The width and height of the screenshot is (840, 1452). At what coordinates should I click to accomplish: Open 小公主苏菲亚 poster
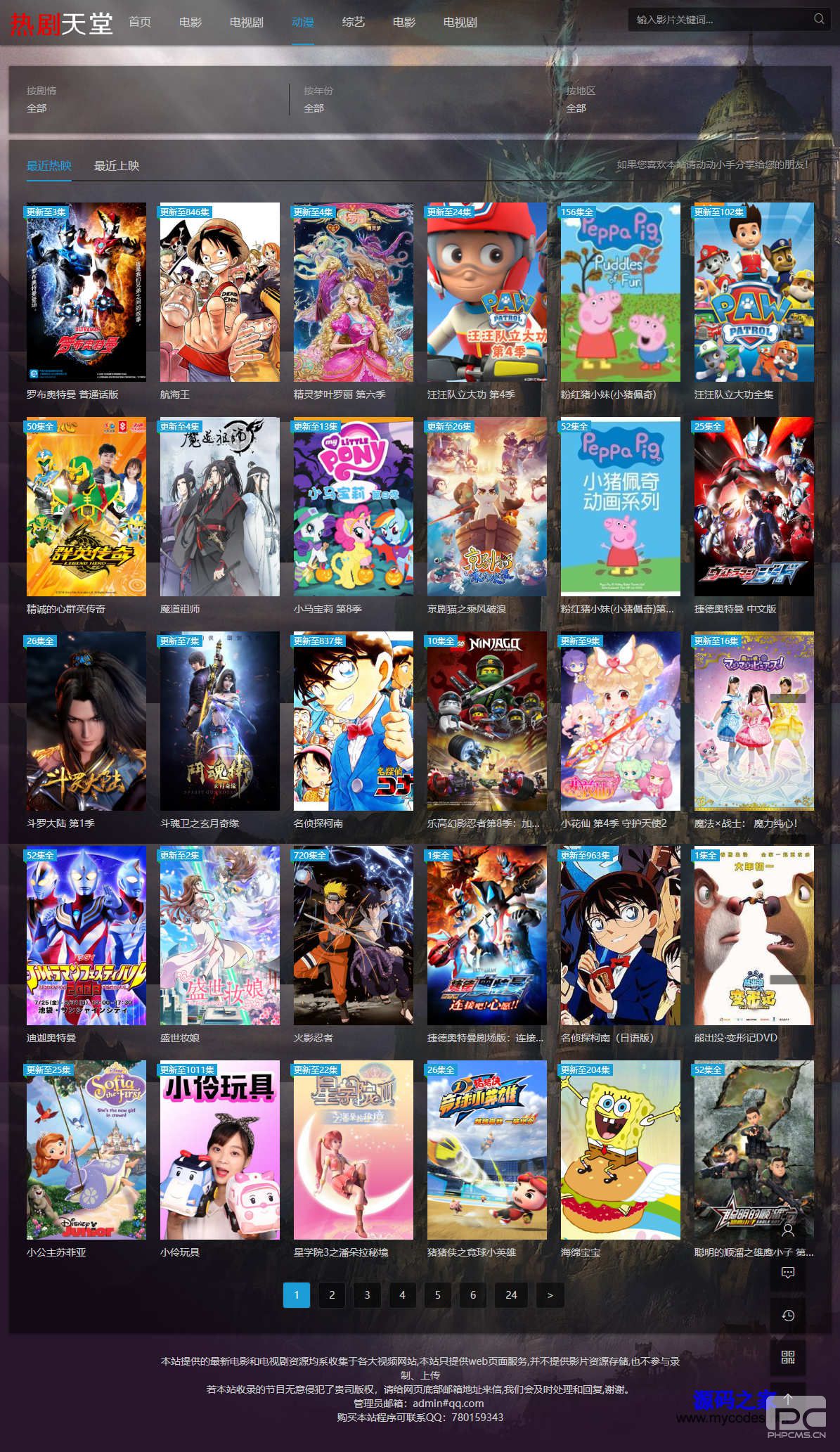(x=86, y=1150)
